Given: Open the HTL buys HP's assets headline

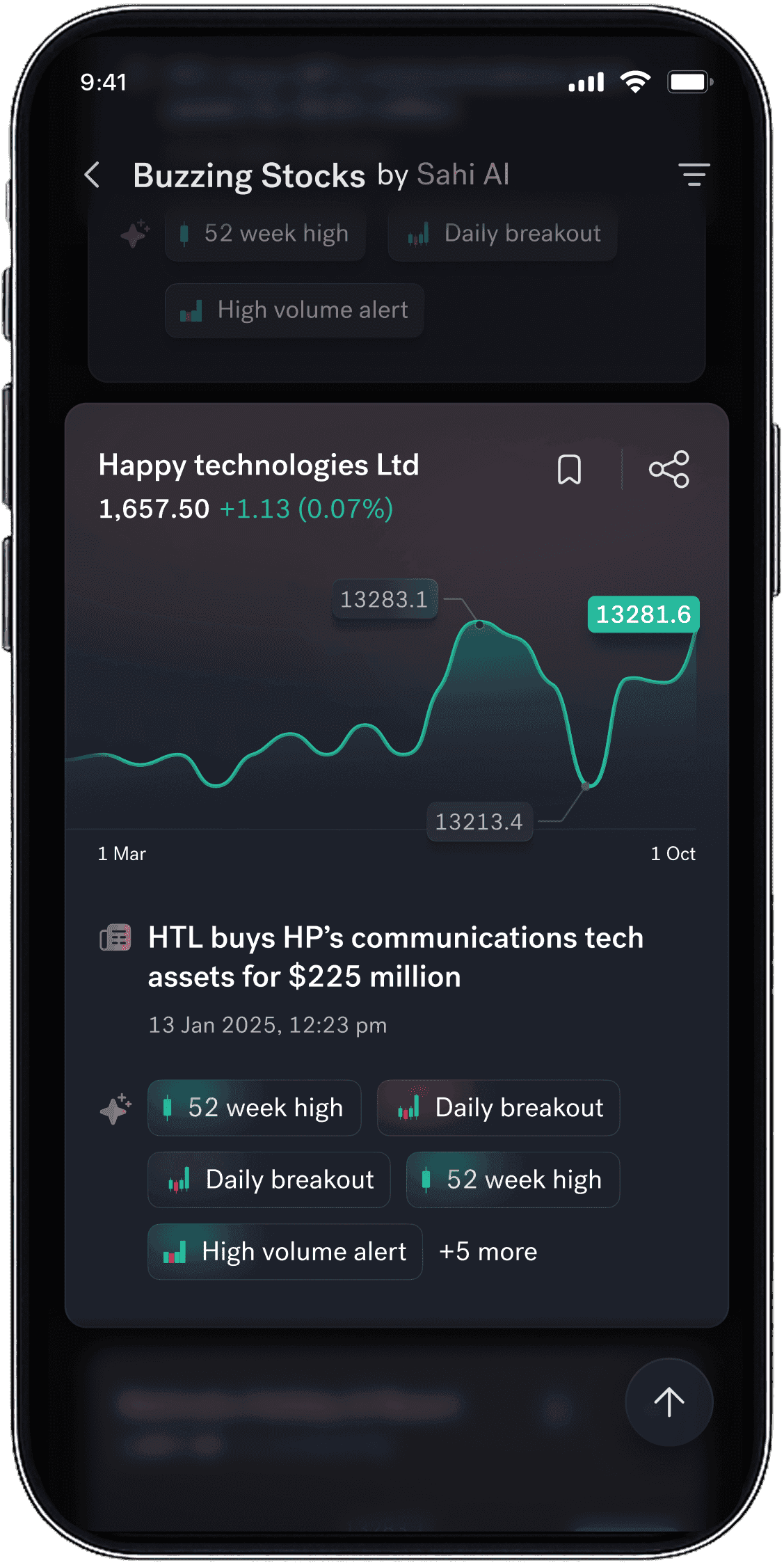Looking at the screenshot, I should (x=395, y=957).
